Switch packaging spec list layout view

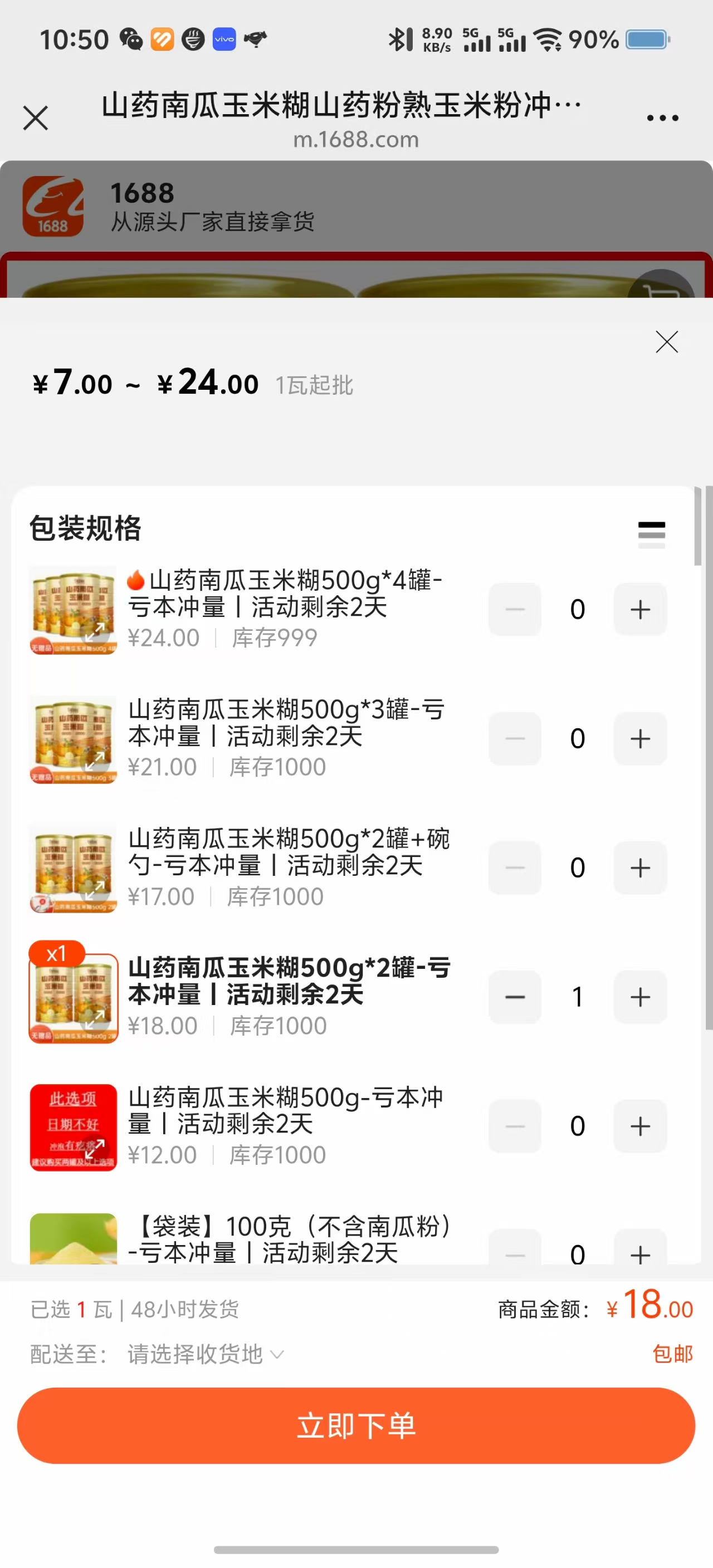click(x=651, y=535)
